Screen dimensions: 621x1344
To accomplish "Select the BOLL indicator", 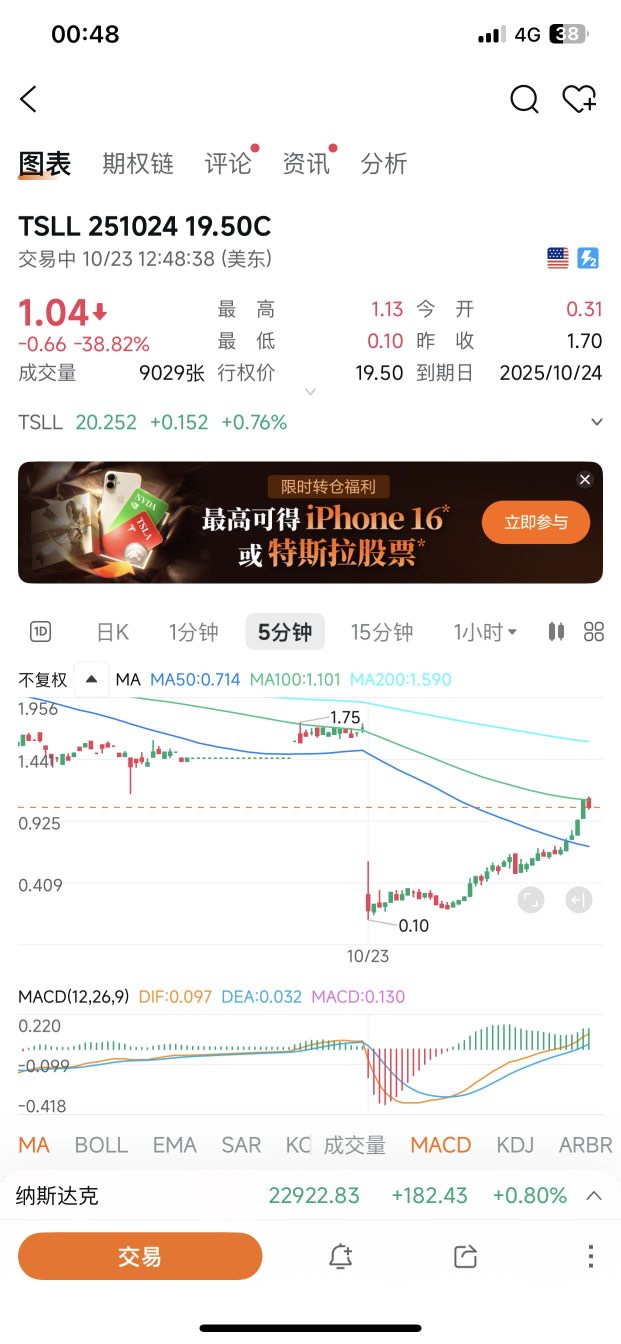I will pos(101,1145).
